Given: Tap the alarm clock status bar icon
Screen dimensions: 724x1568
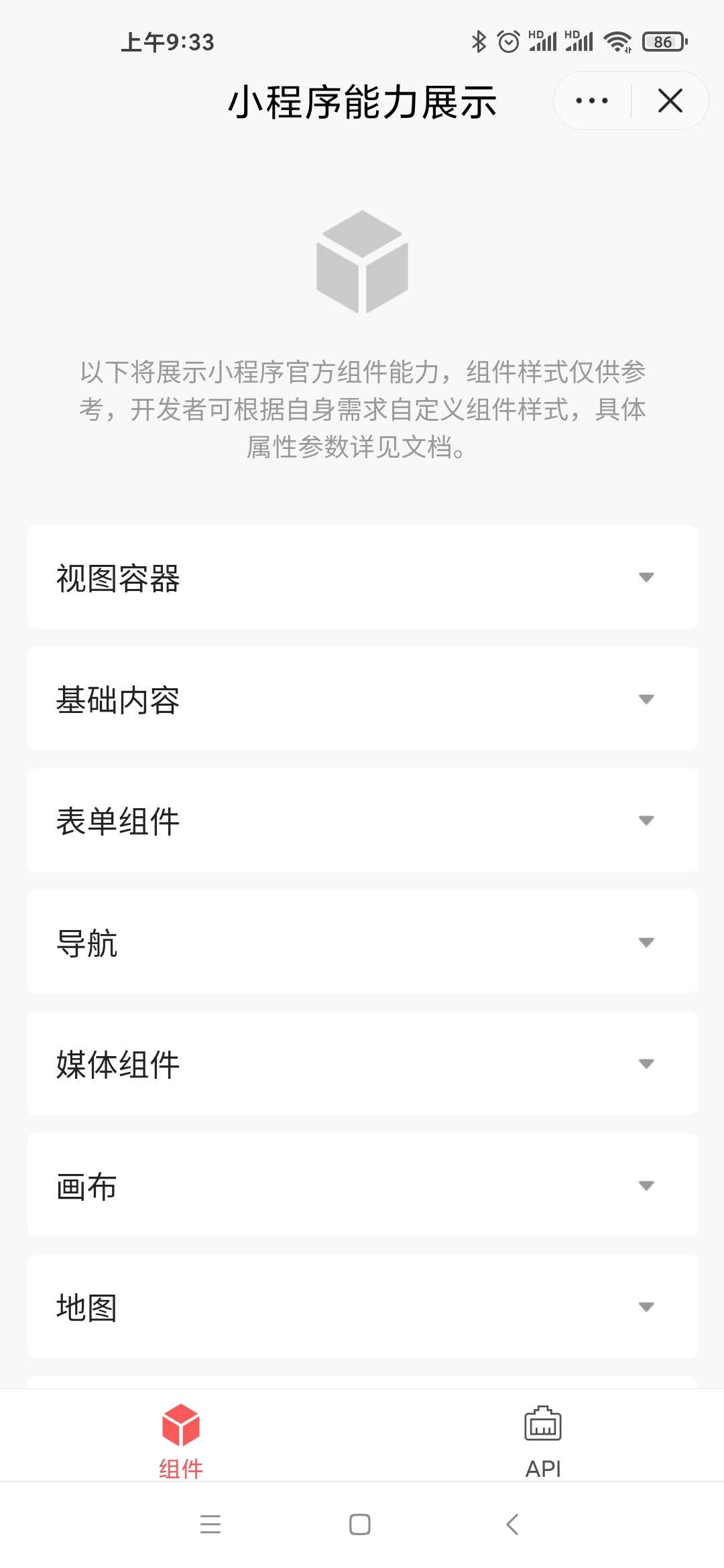Looking at the screenshot, I should (x=509, y=40).
